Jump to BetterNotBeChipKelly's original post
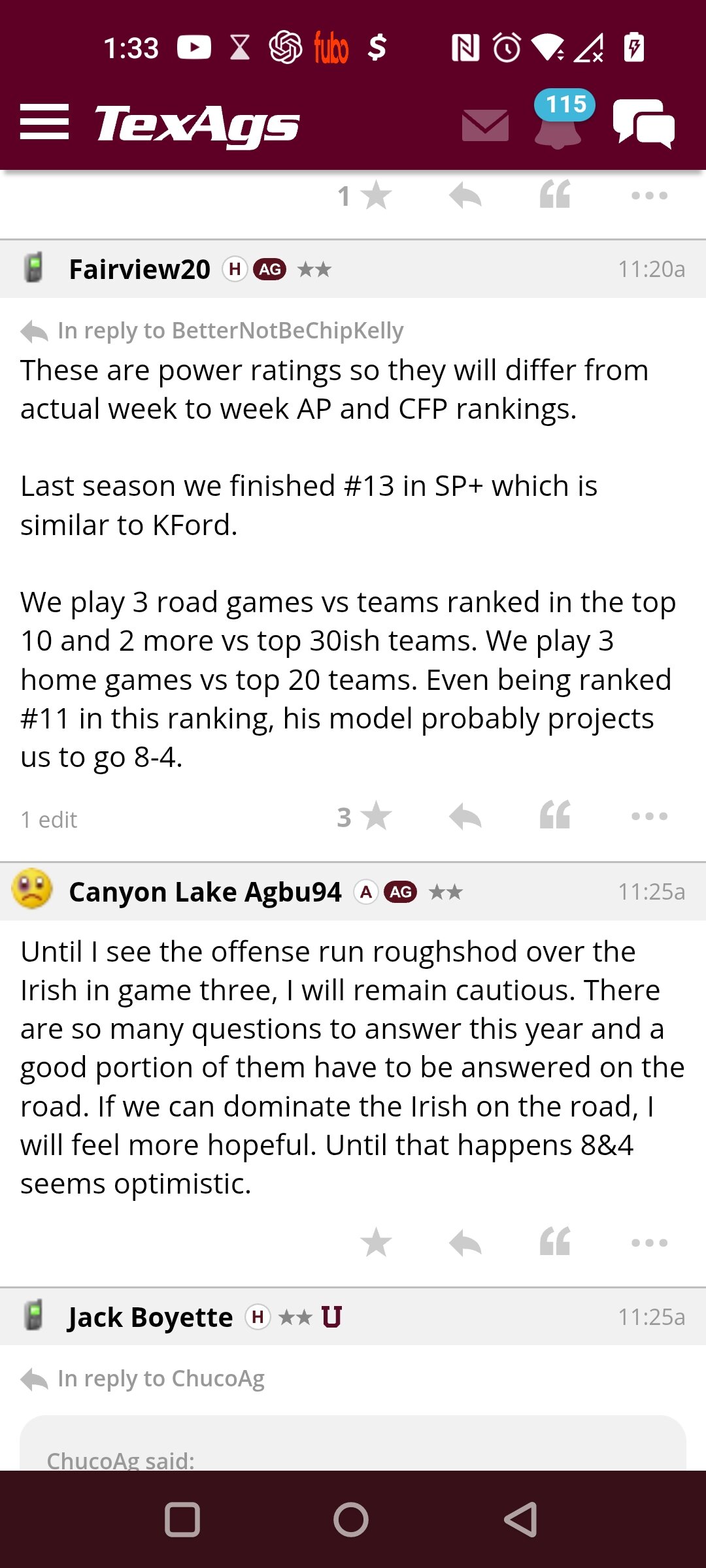Viewport: 706px width, 1568px height. click(x=231, y=331)
